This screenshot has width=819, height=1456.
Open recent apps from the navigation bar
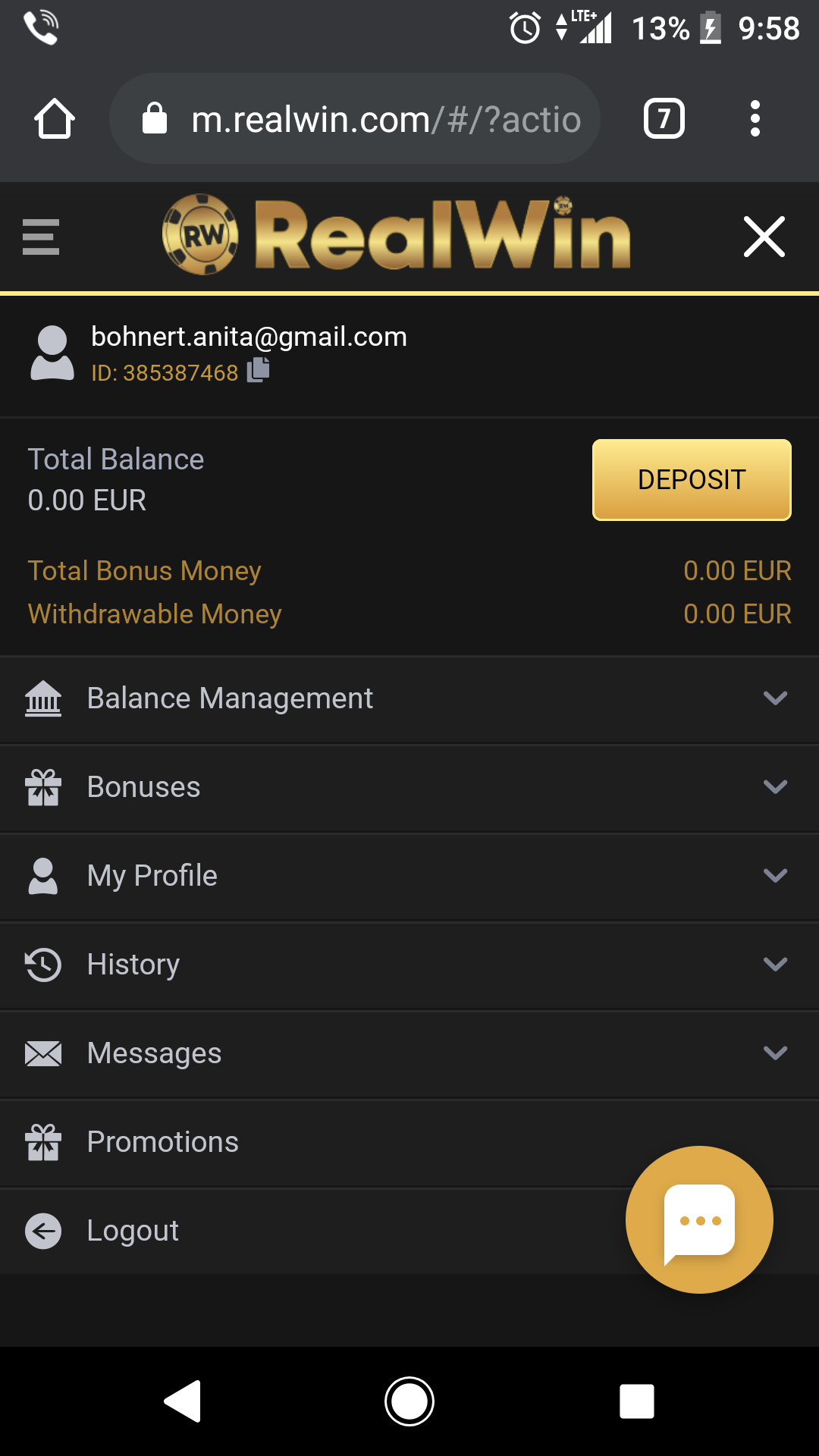(x=637, y=1401)
